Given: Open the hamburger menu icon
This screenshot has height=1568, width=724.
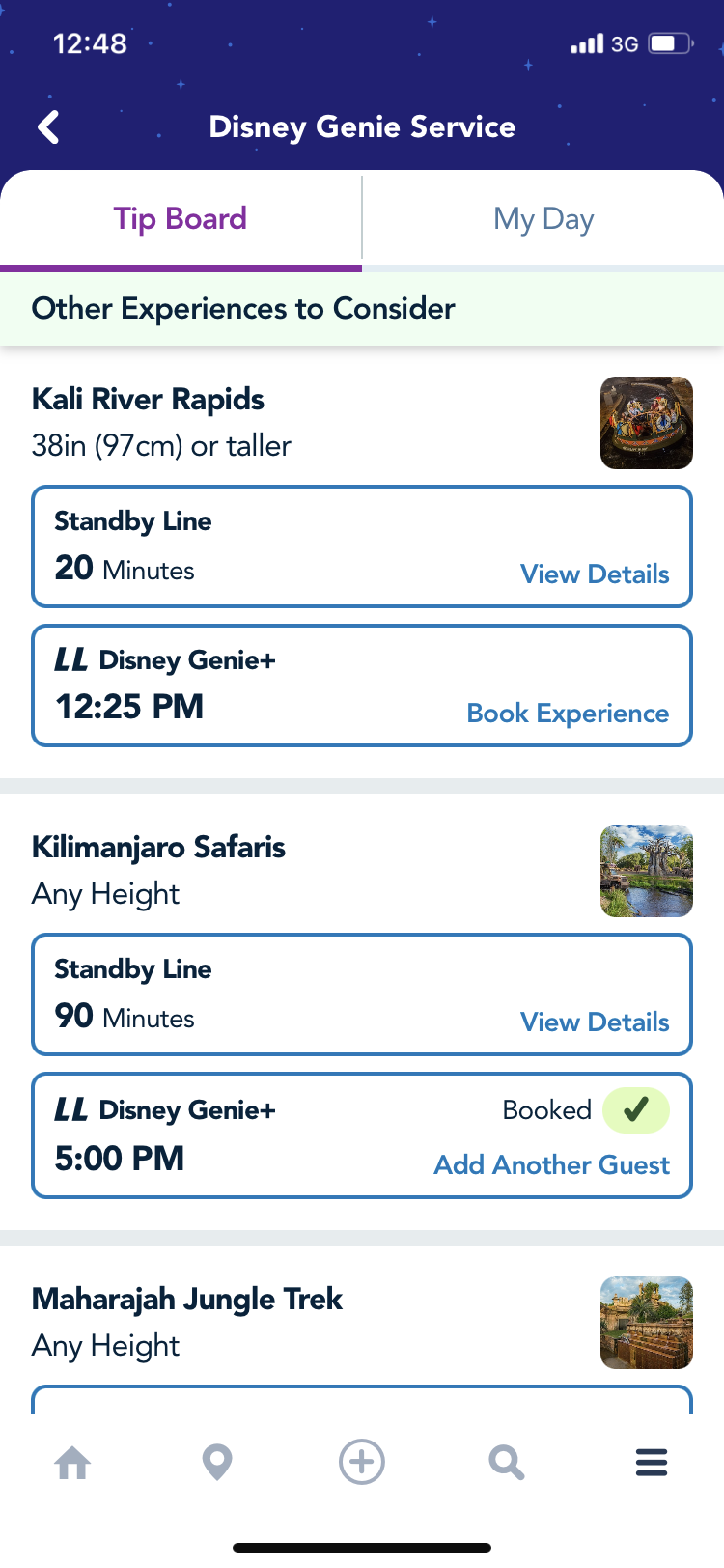Looking at the screenshot, I should [651, 1462].
